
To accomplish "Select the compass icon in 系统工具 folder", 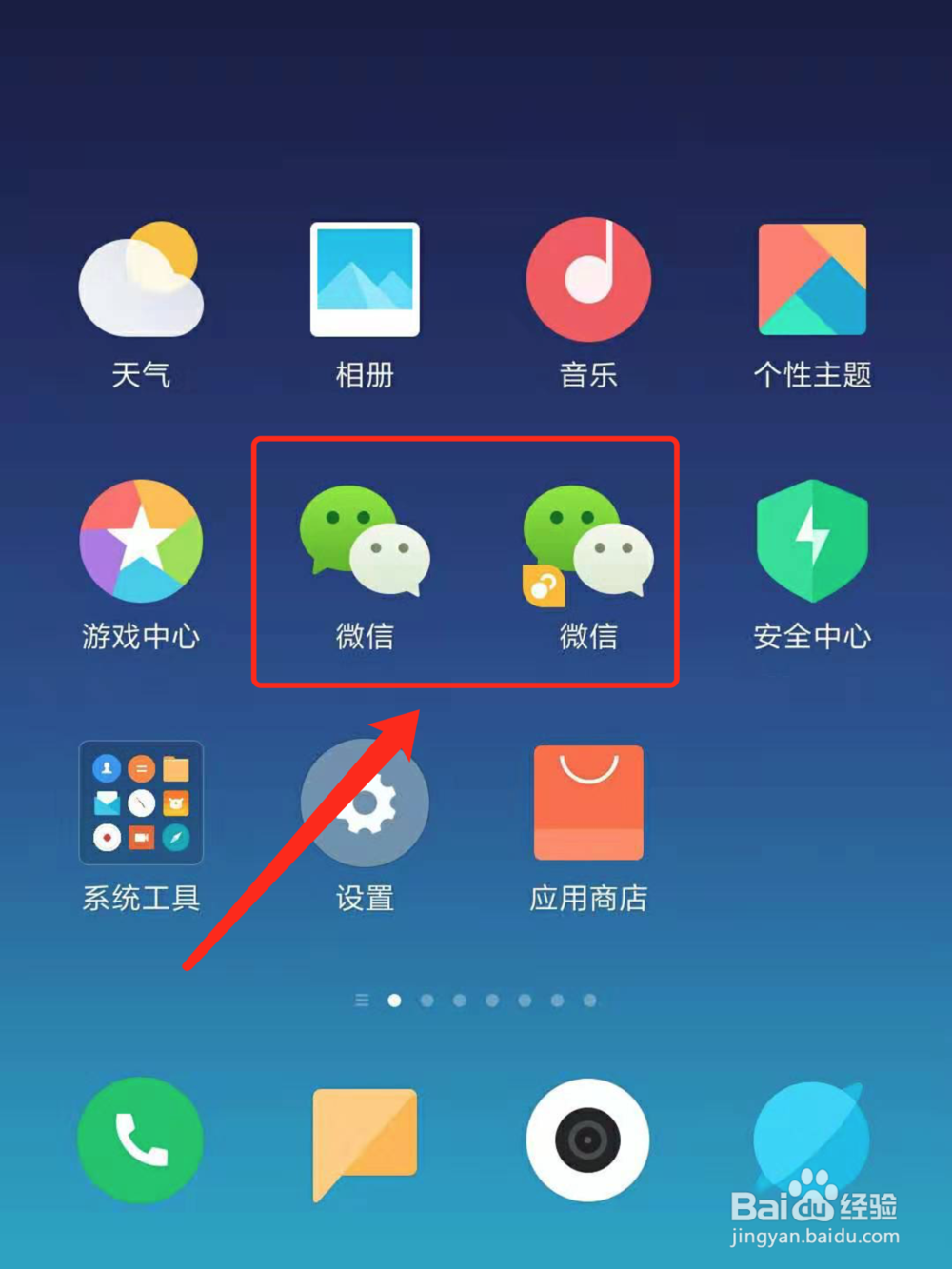I will pos(176,839).
